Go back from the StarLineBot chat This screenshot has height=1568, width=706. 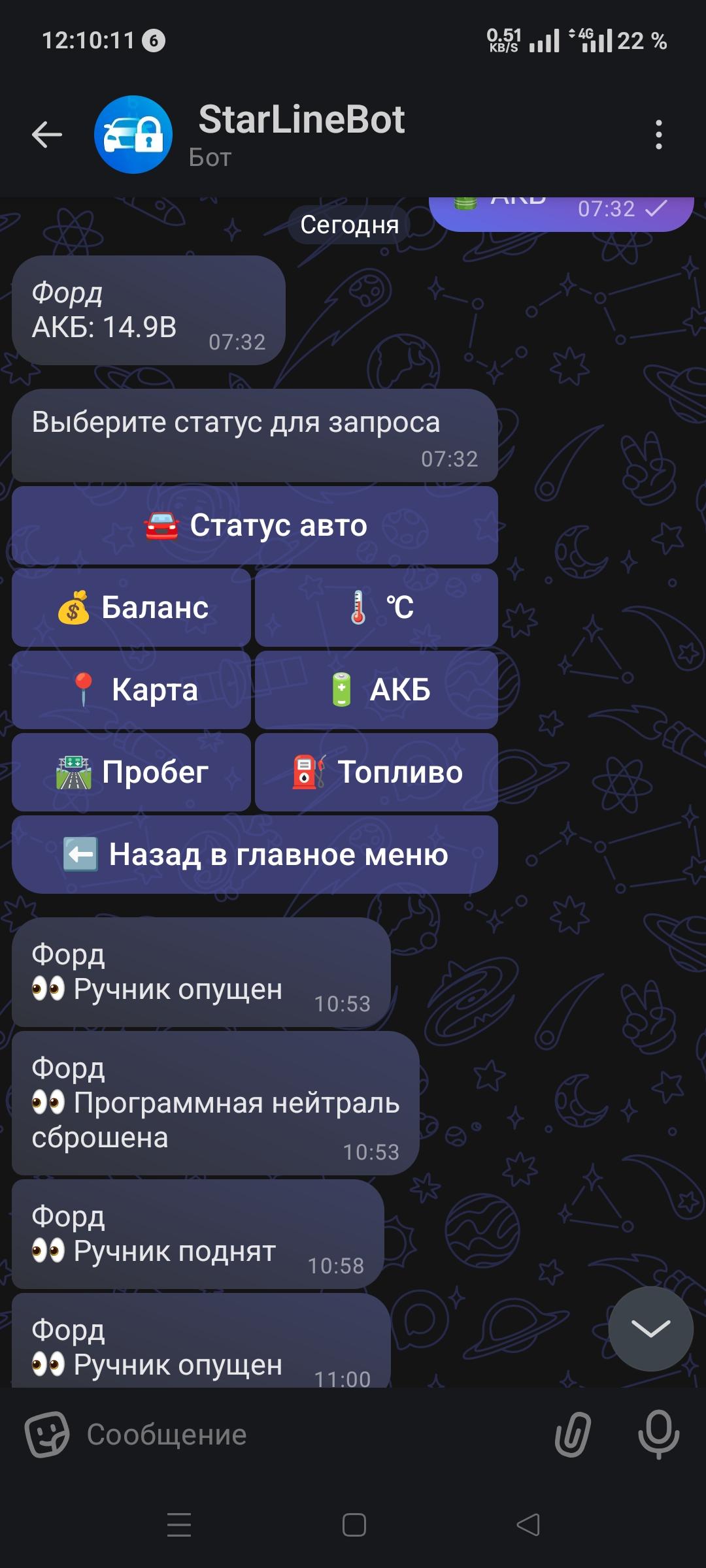47,135
